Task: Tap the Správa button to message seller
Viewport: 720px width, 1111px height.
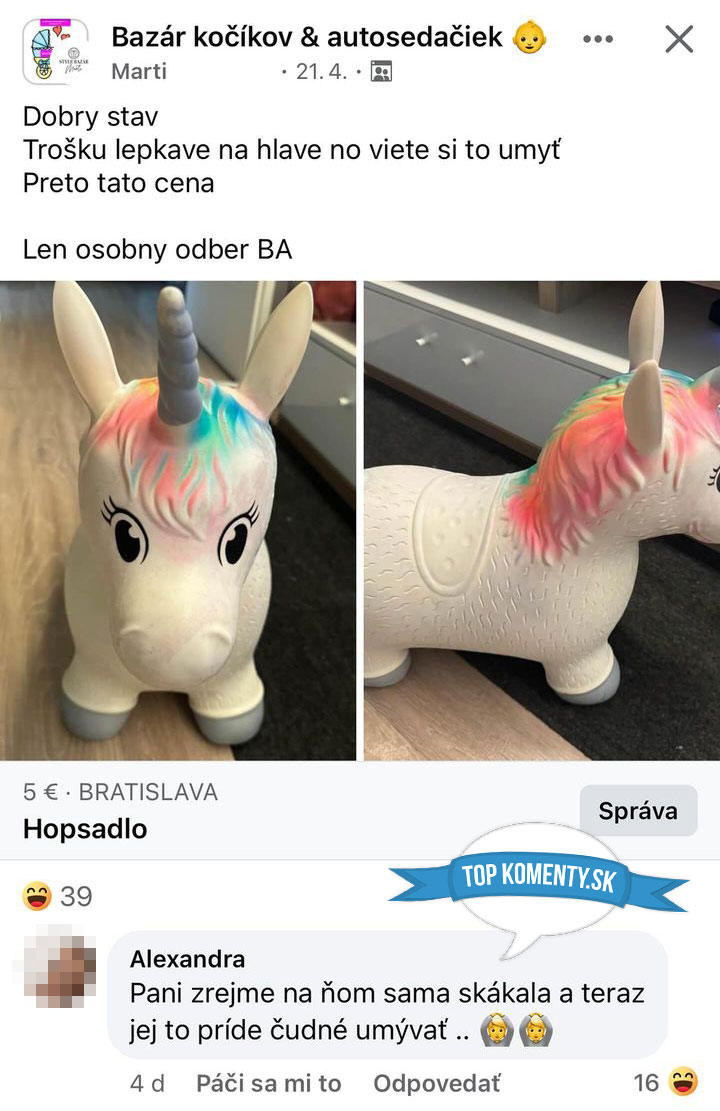Action: 638,811
